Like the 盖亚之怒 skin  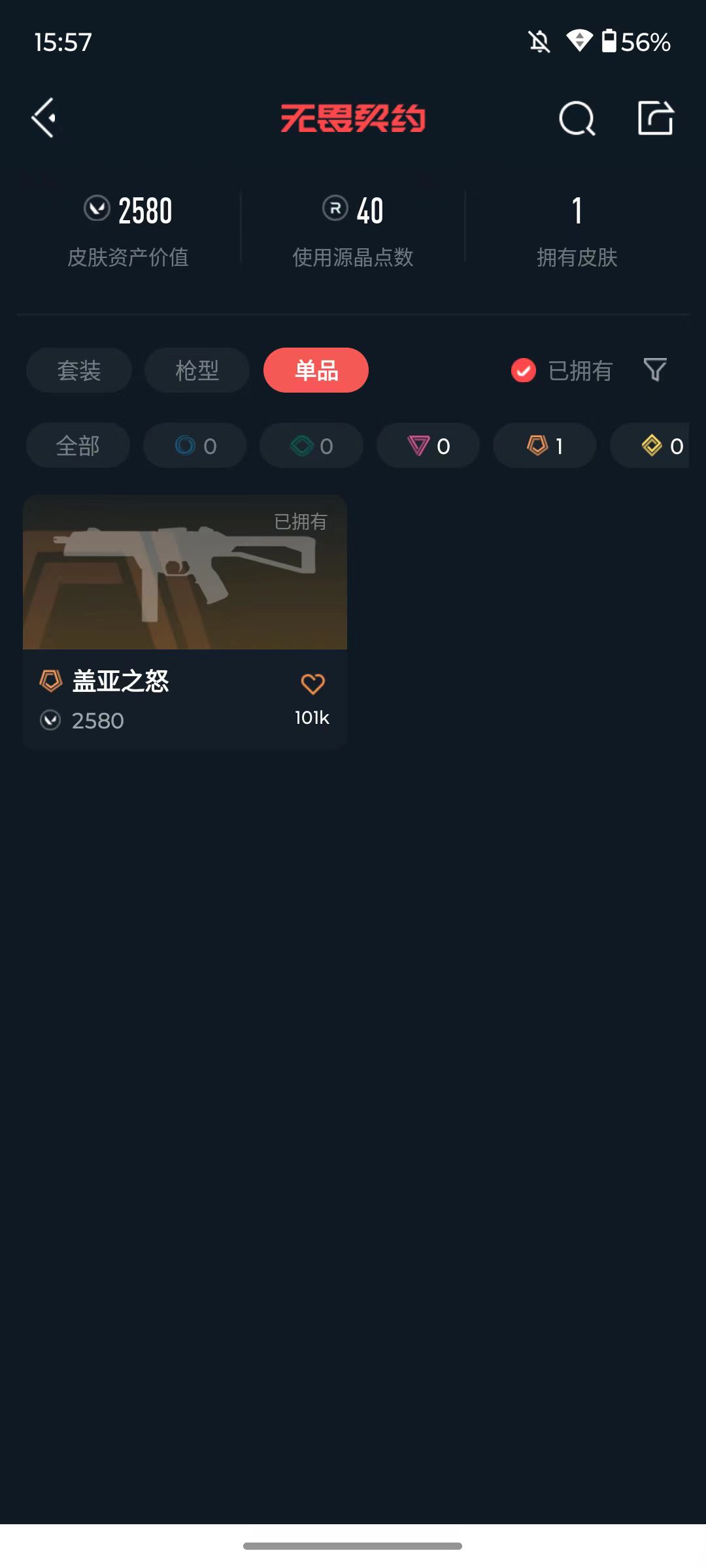(x=312, y=684)
